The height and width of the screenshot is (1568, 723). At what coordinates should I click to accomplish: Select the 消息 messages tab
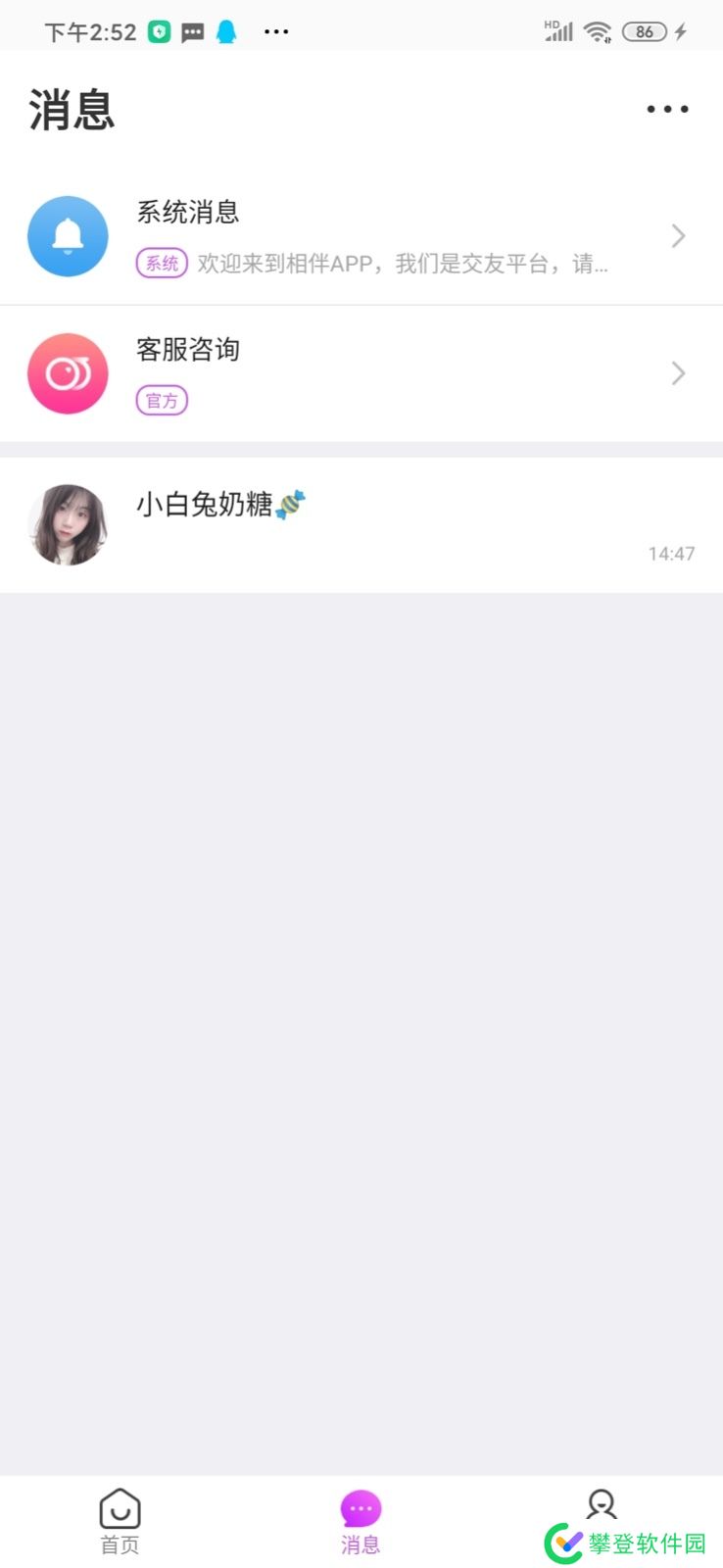361,1522
